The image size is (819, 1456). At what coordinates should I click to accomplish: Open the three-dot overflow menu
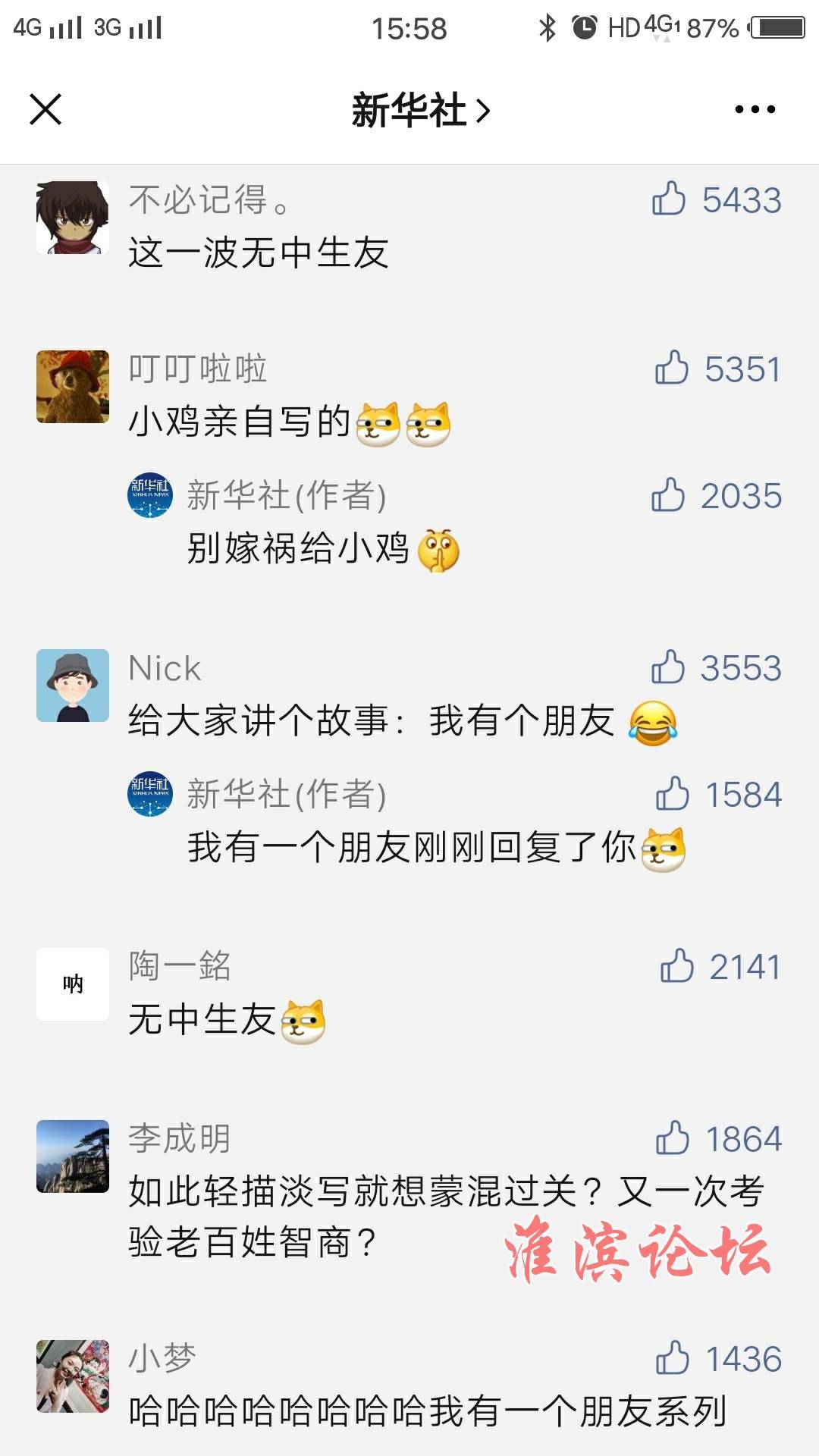click(x=755, y=109)
